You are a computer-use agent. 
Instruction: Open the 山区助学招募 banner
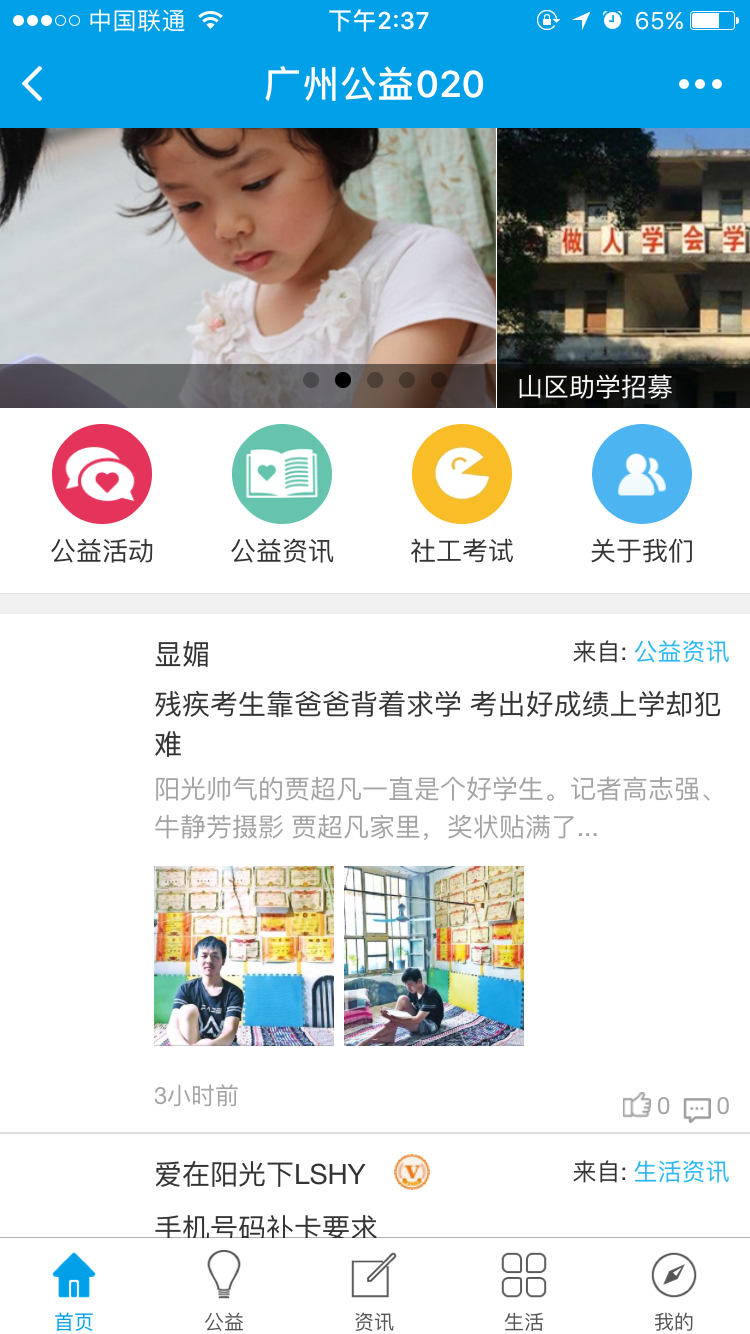[x=623, y=268]
